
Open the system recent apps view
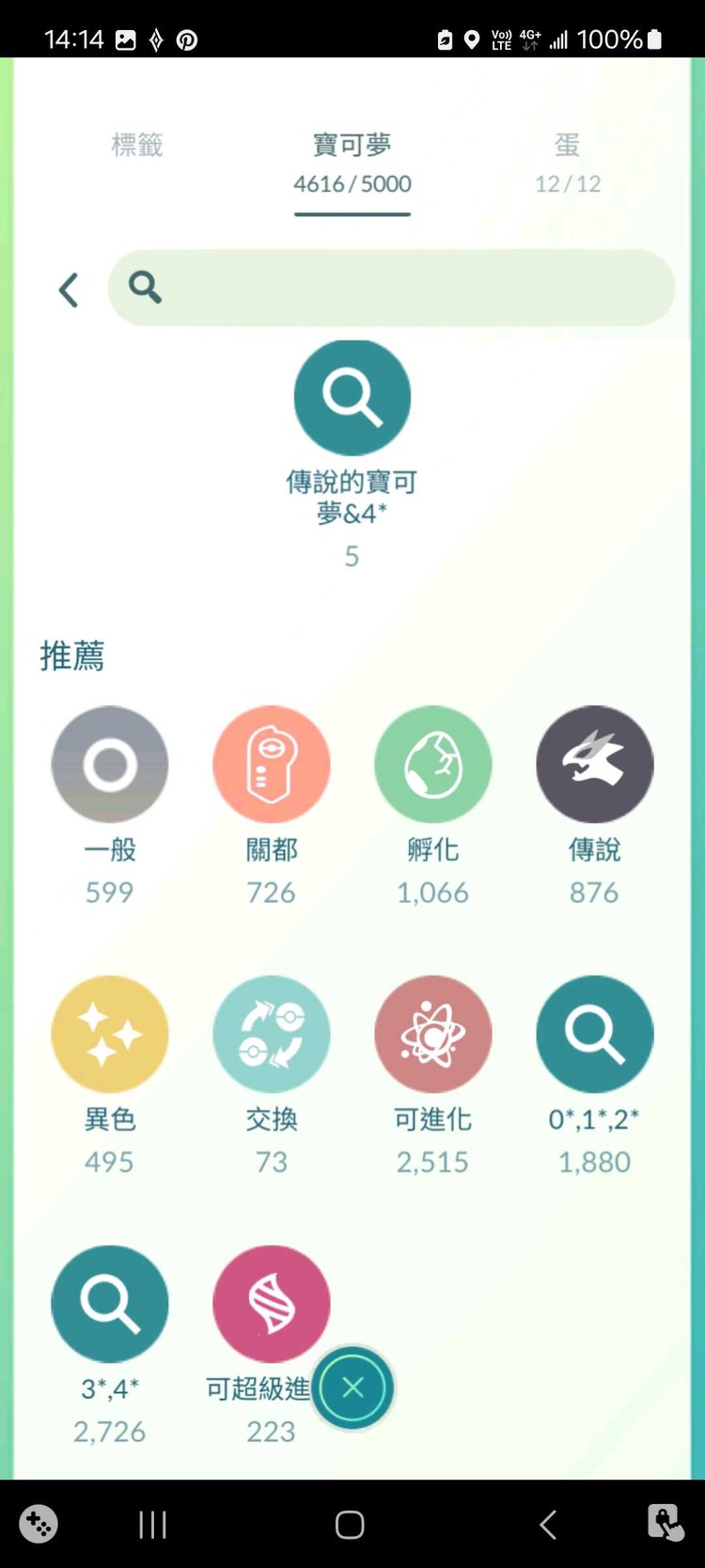tap(152, 1524)
